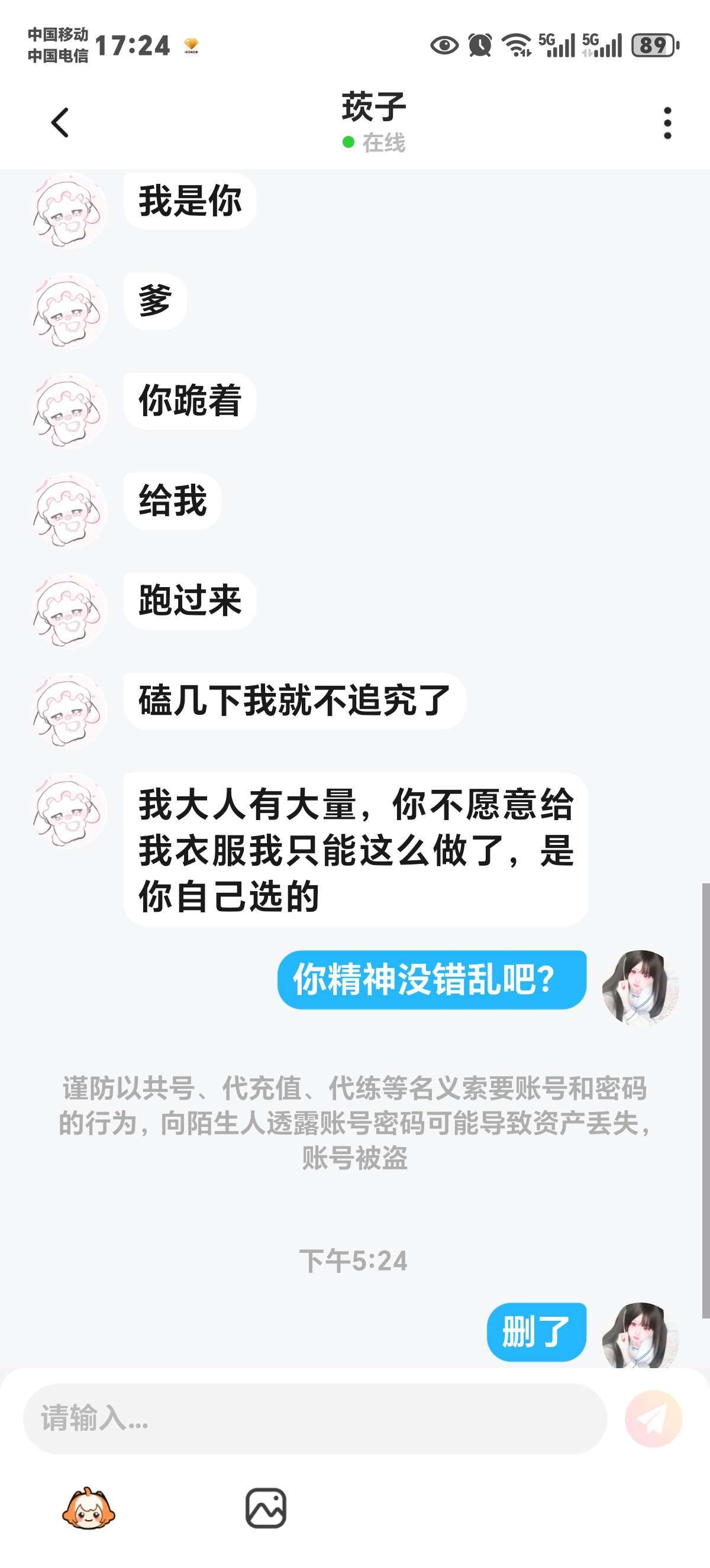
Task: Go back from the chat with 莰子
Action: click(x=60, y=123)
